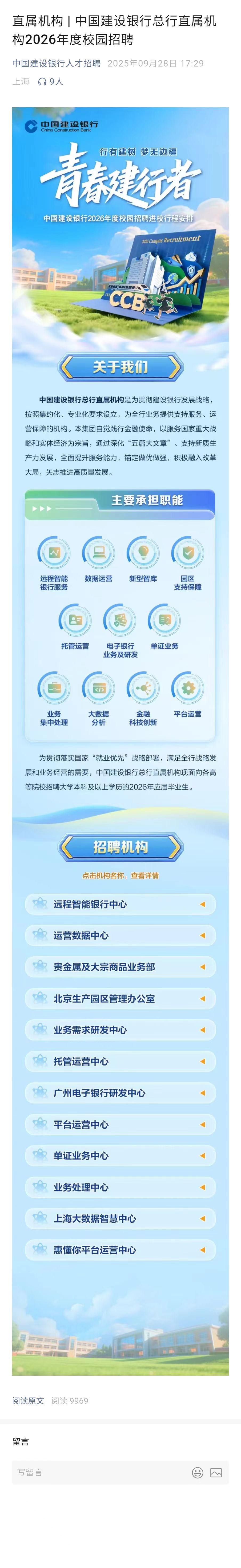Viewport: 241px width, 1568px height.
Task: Show details for 托管运营中心
Action: pyautogui.click(x=120, y=1061)
